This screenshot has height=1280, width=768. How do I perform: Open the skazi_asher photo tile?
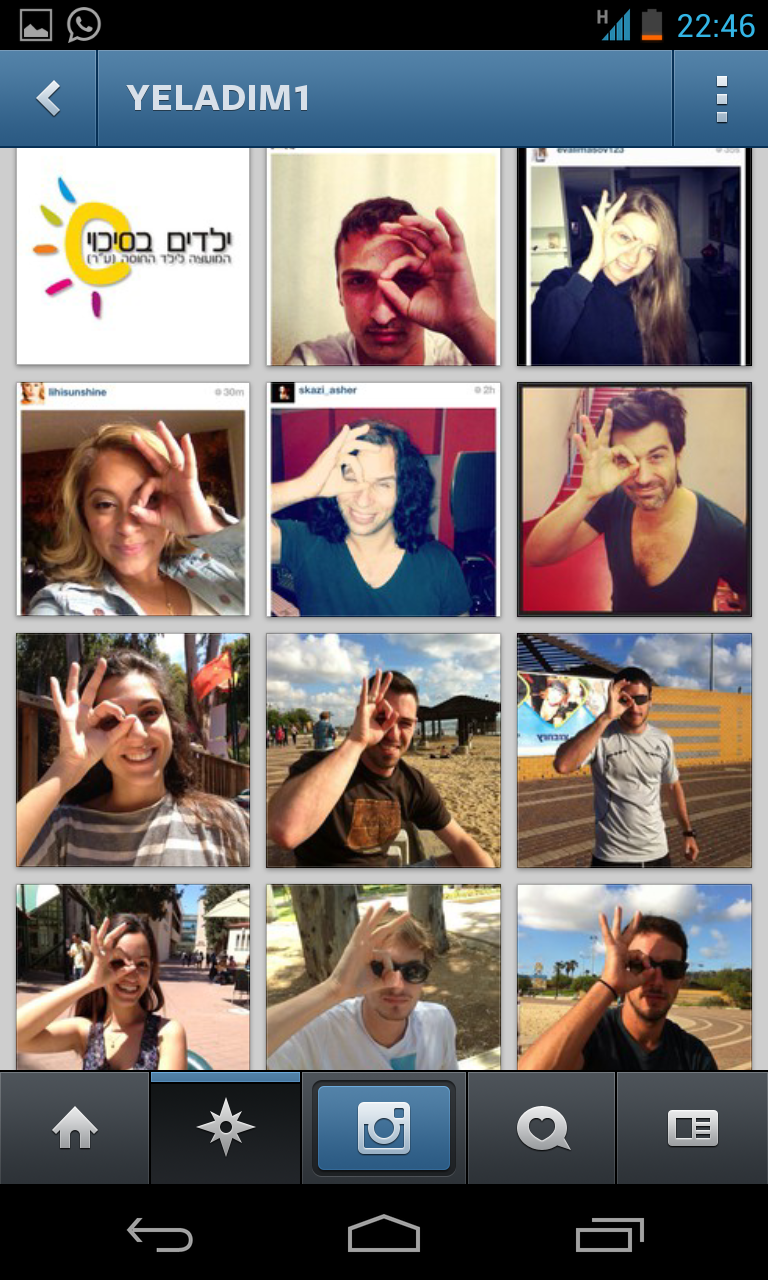click(383, 499)
